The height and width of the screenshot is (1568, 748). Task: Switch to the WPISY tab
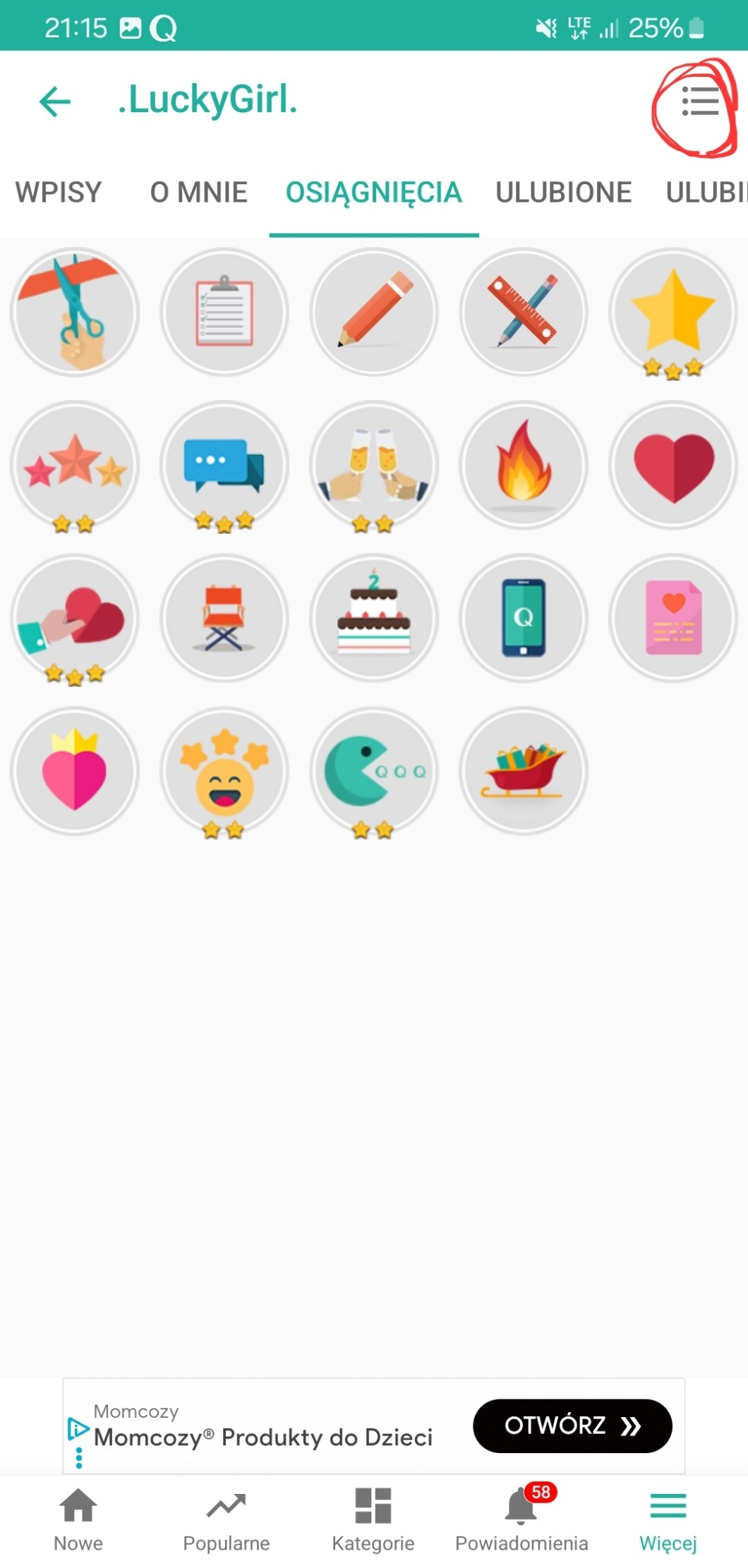(x=59, y=193)
